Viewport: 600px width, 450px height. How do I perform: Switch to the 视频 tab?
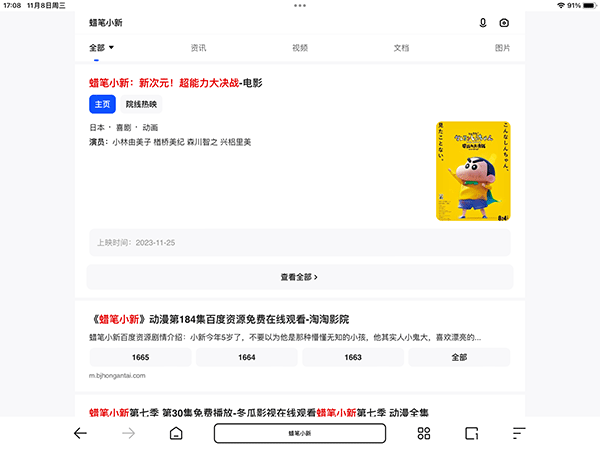(x=300, y=48)
